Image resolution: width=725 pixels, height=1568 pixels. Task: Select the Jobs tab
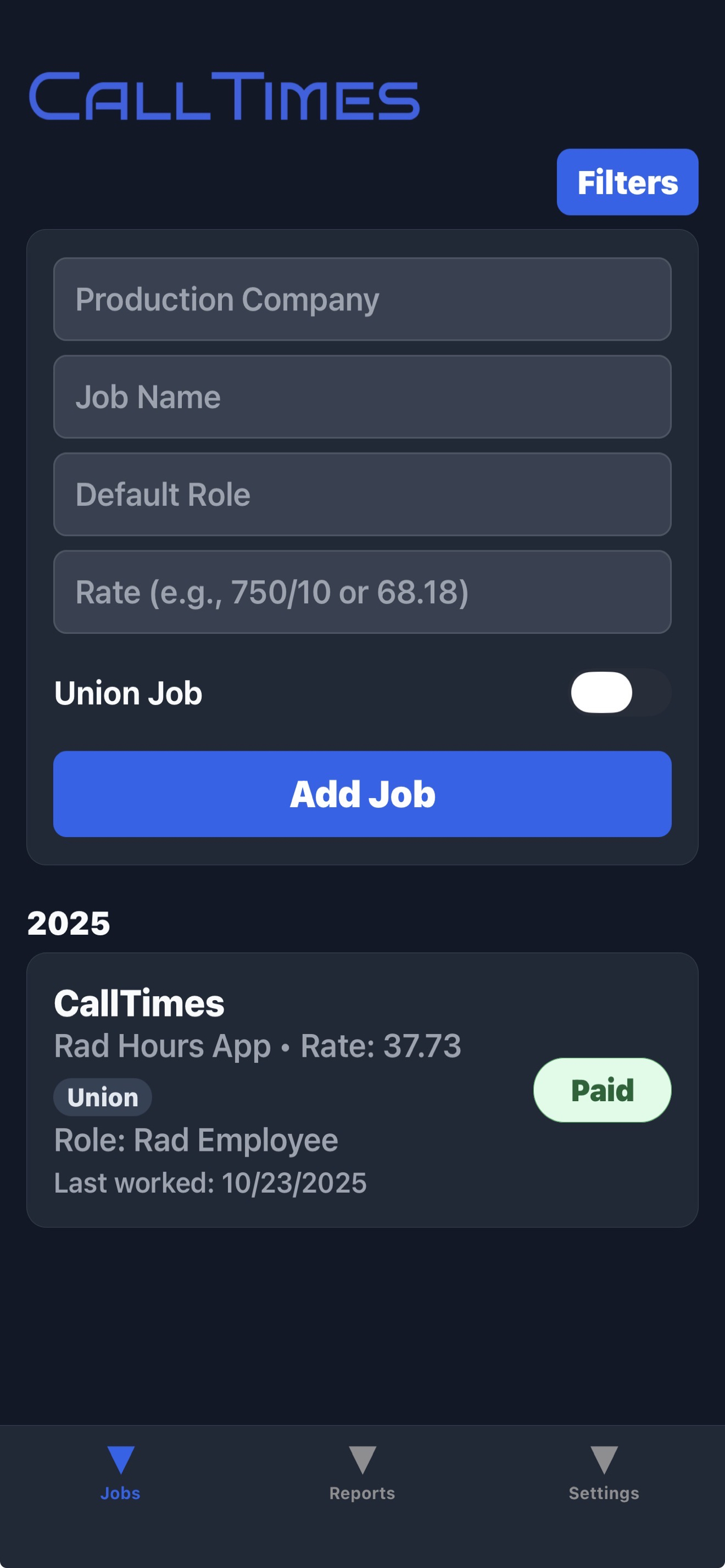point(120,1473)
